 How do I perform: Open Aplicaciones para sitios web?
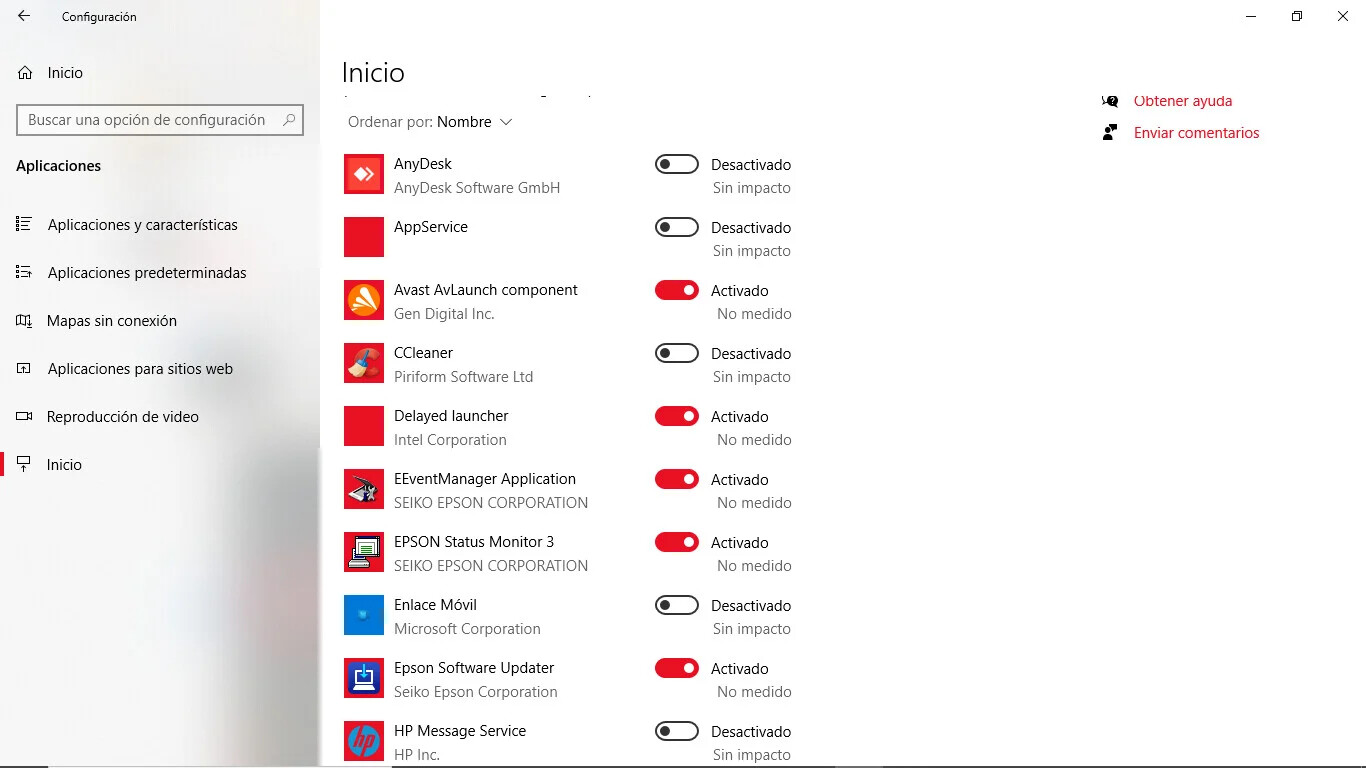139,369
